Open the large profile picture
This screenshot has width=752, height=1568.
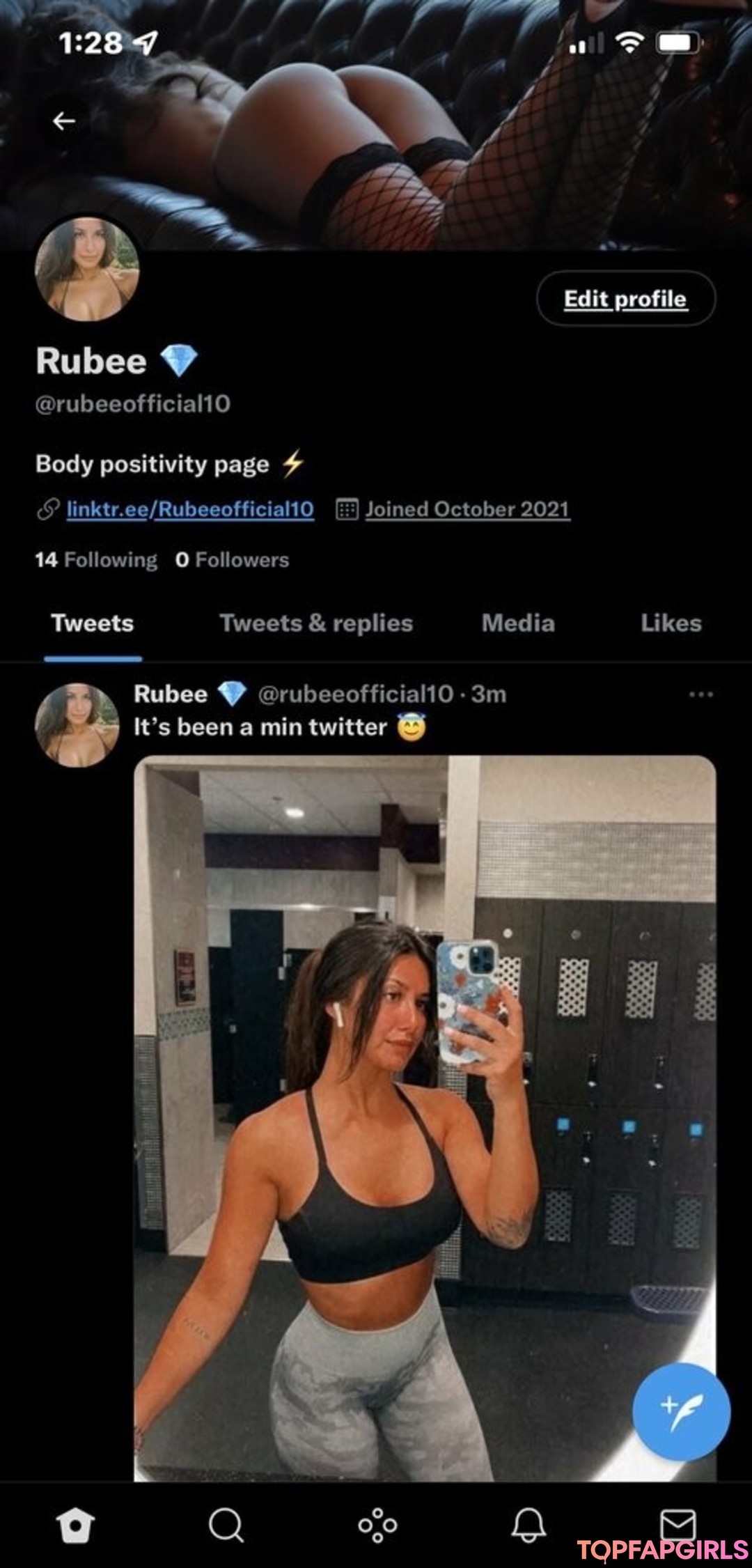point(87,269)
